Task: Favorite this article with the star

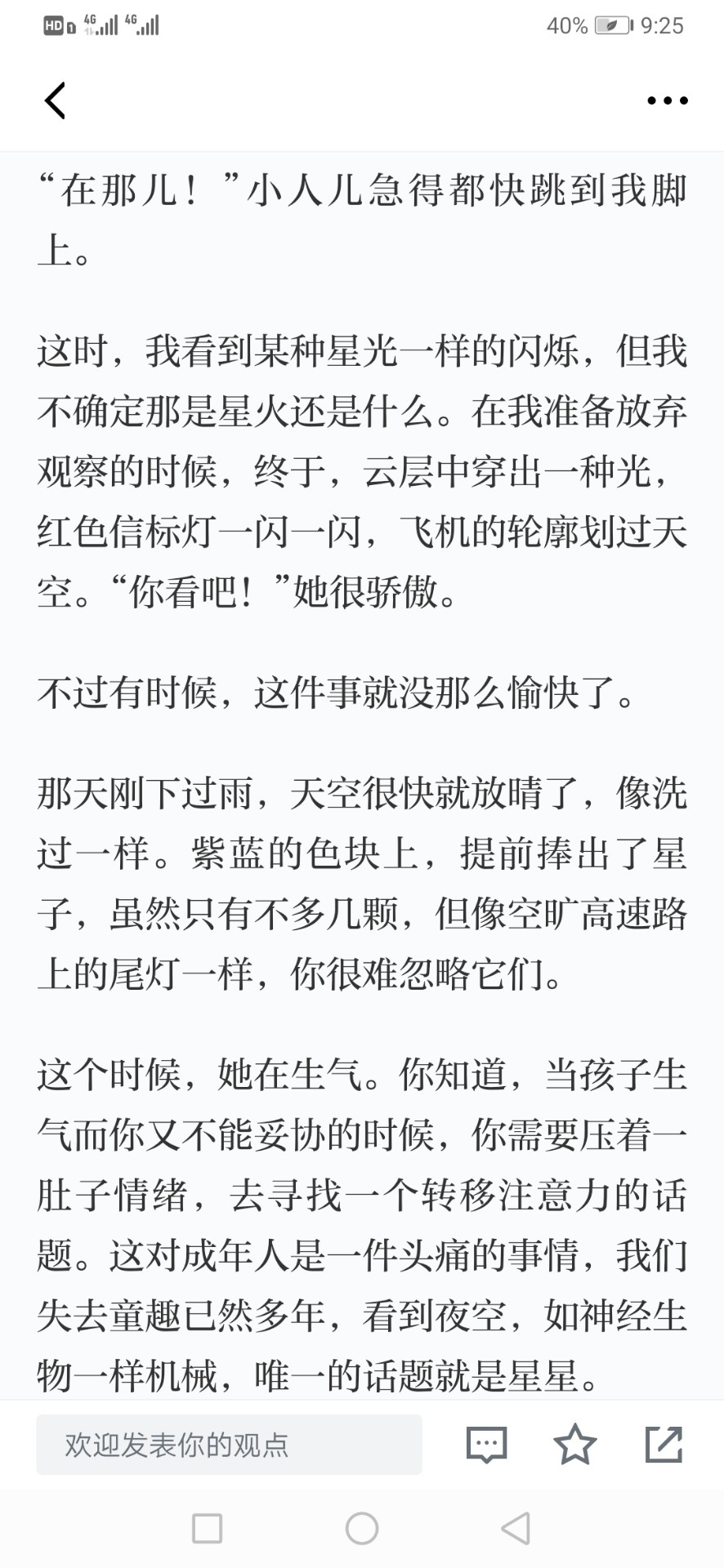Action: [575, 1444]
